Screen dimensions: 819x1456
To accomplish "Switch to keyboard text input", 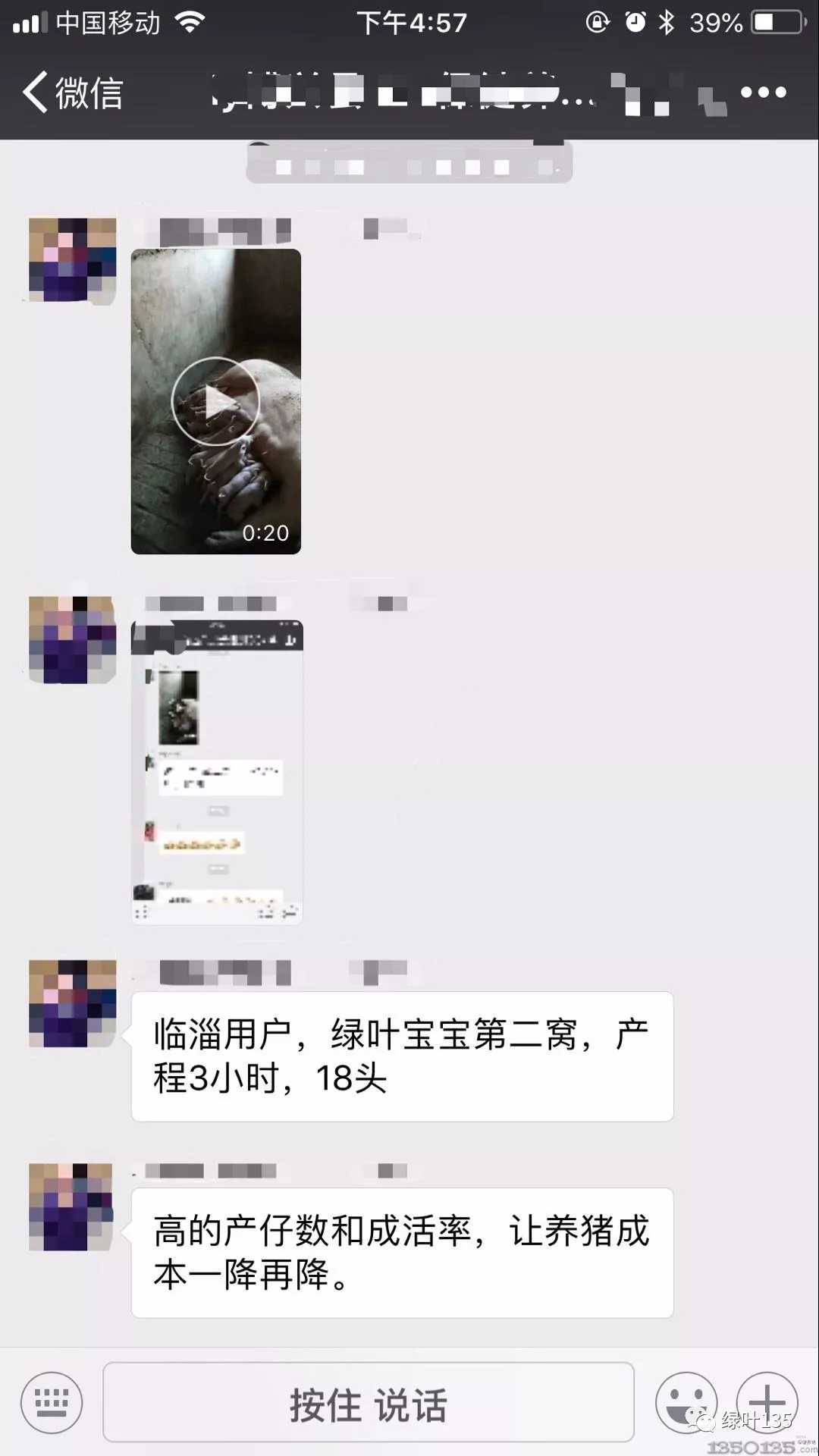I will 52,1402.
